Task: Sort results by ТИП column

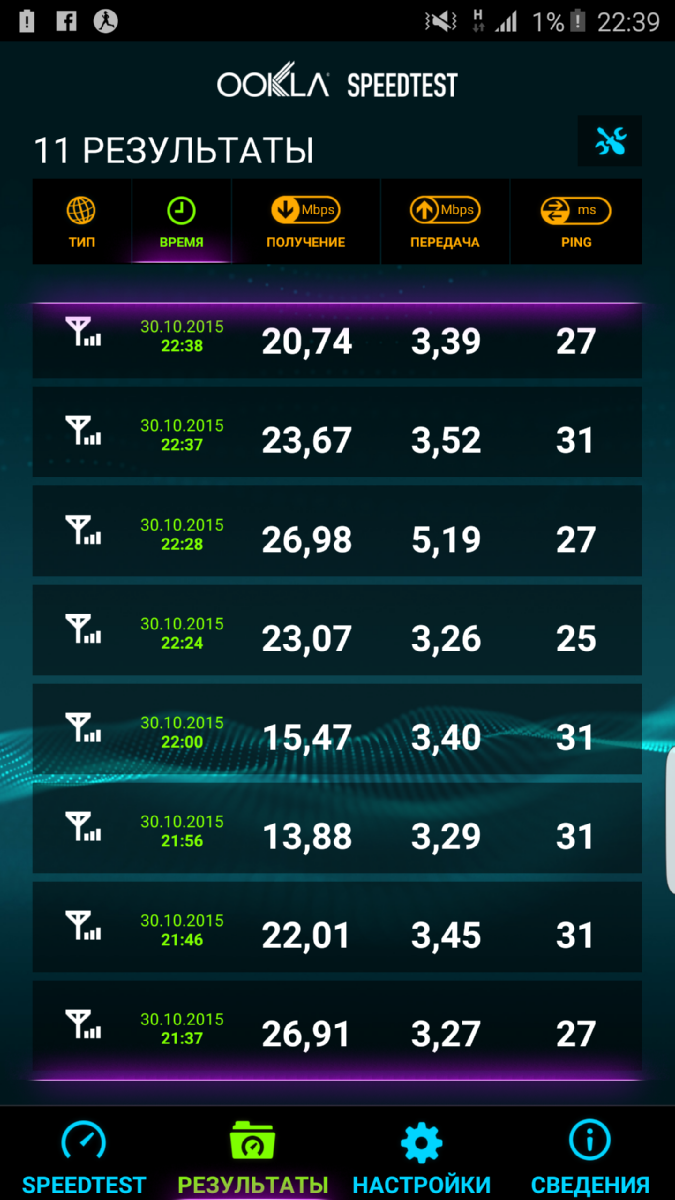Action: pyautogui.click(x=82, y=222)
